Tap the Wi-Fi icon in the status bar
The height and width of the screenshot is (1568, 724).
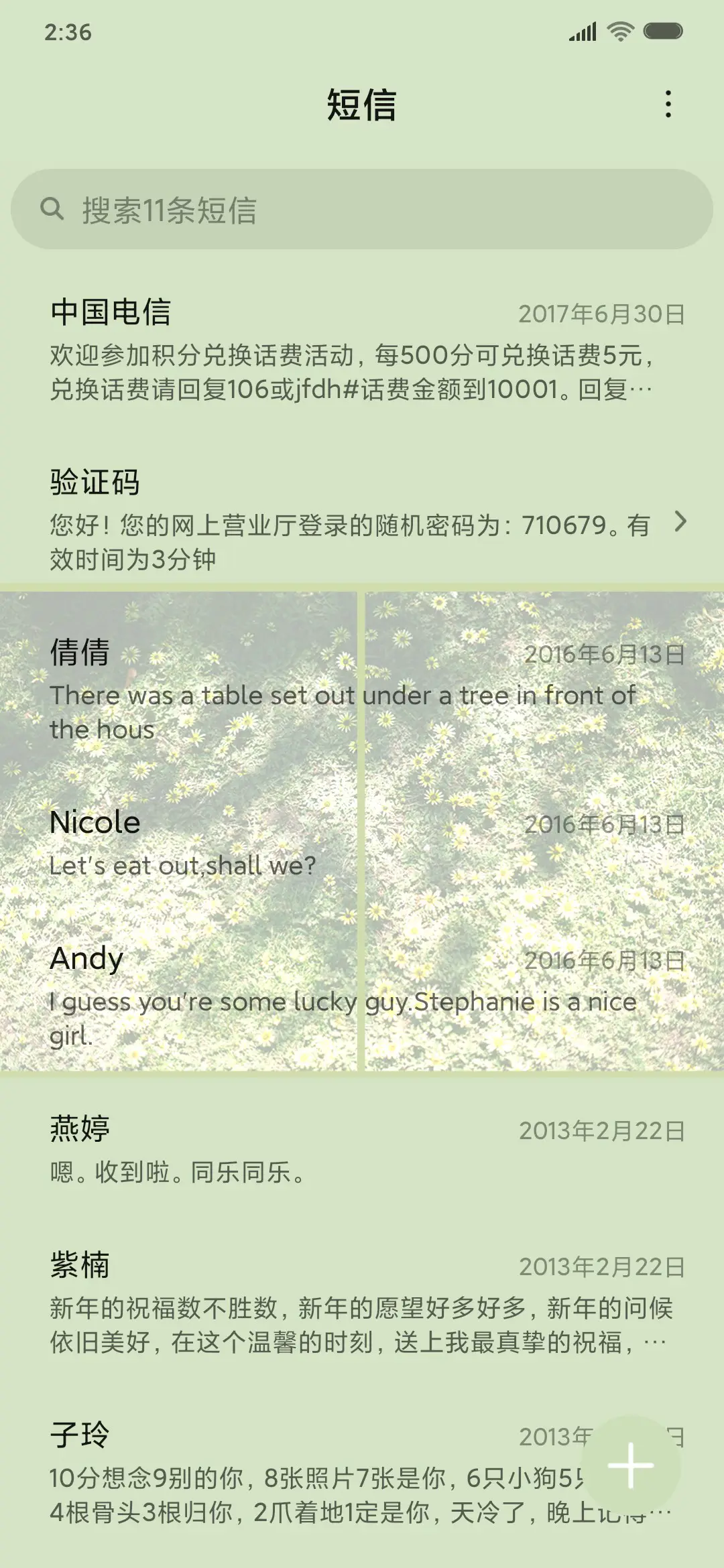click(x=620, y=30)
